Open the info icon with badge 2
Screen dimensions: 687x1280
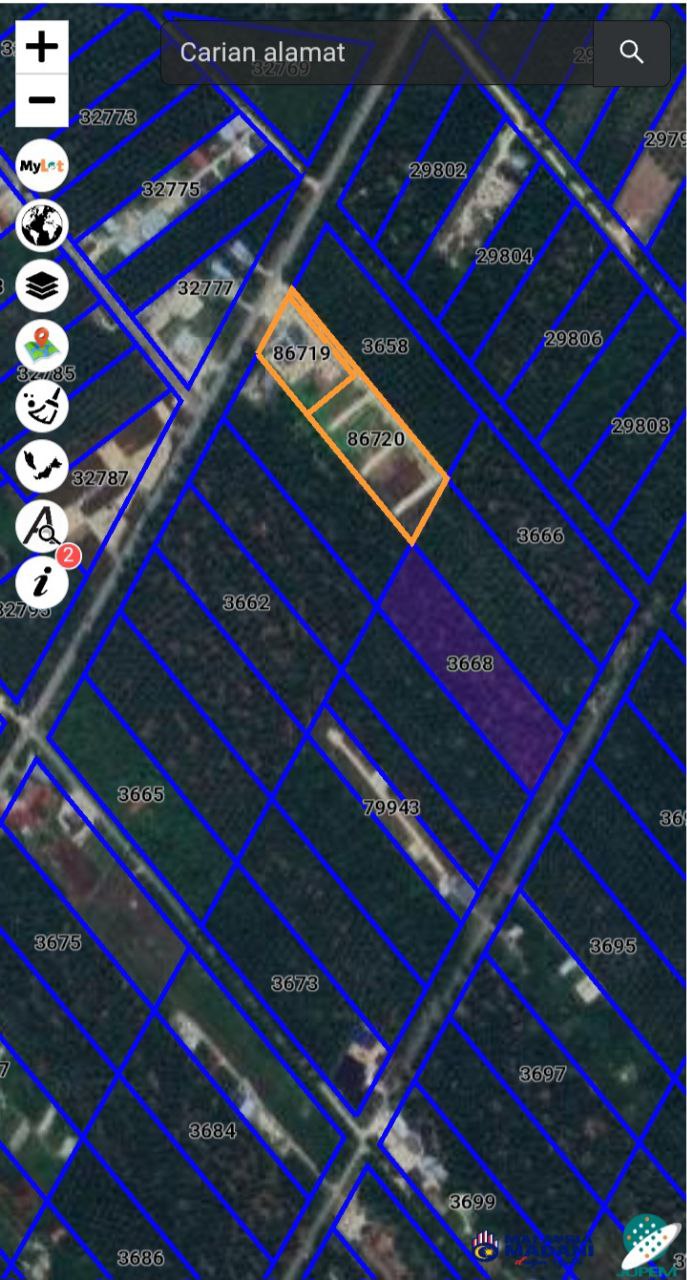[x=42, y=583]
